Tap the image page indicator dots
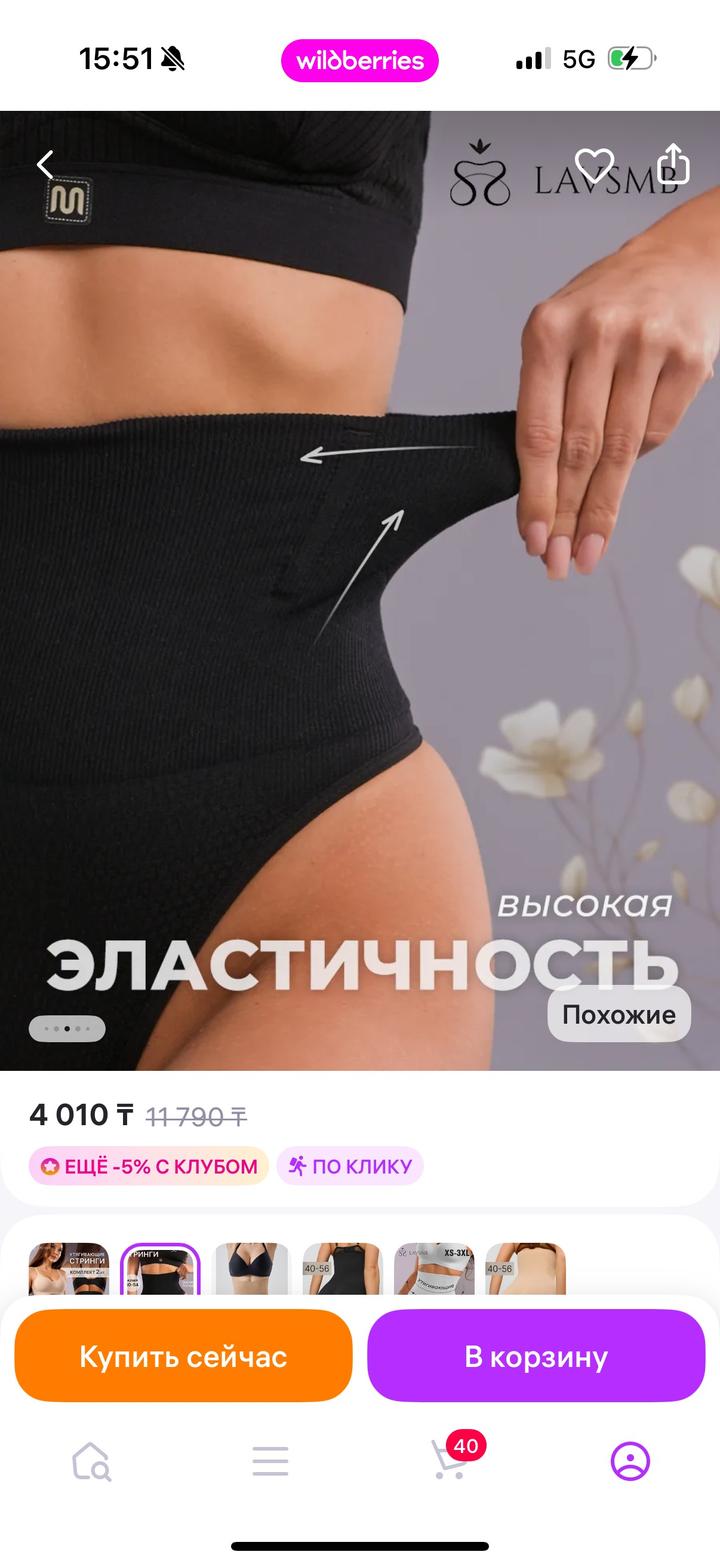 click(67, 1028)
